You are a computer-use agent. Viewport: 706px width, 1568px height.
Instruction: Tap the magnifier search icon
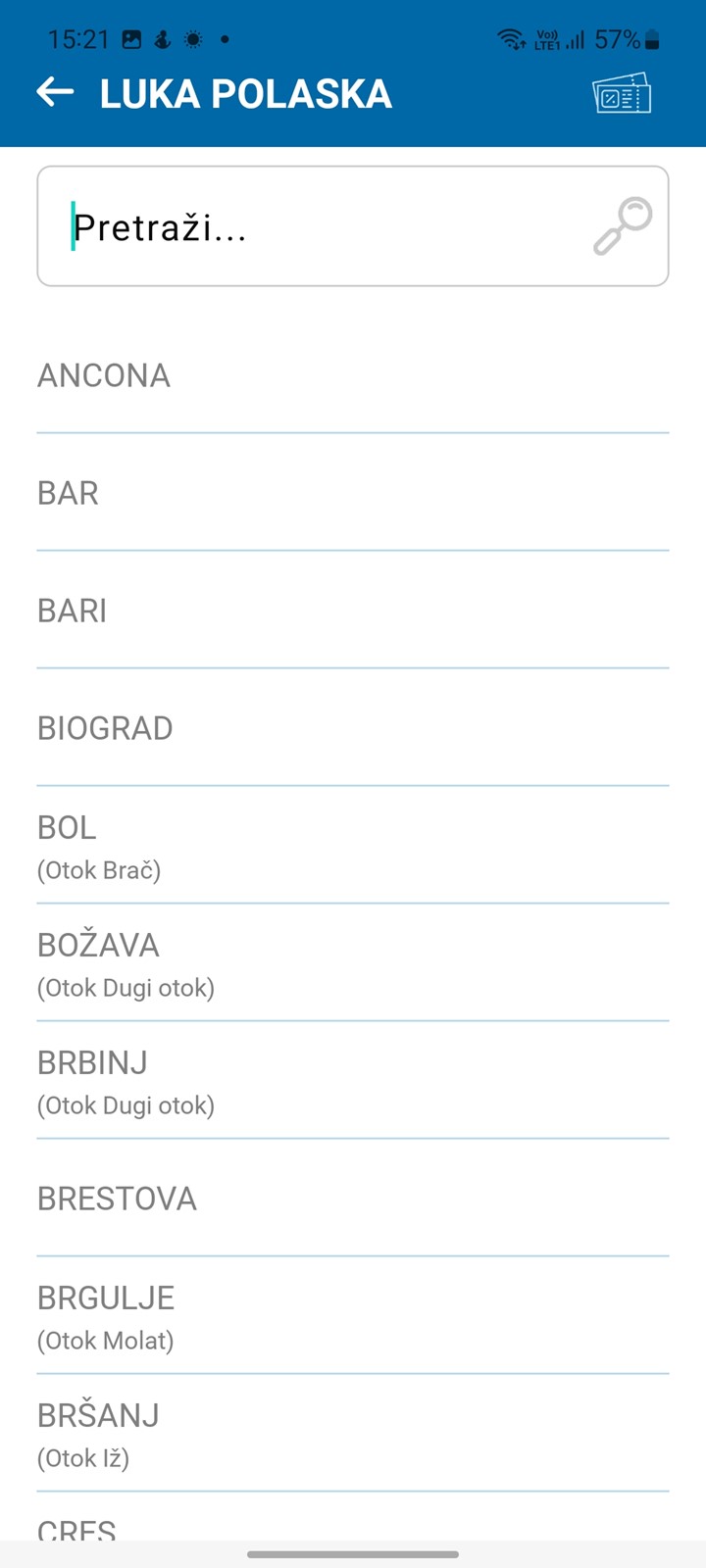(x=623, y=226)
